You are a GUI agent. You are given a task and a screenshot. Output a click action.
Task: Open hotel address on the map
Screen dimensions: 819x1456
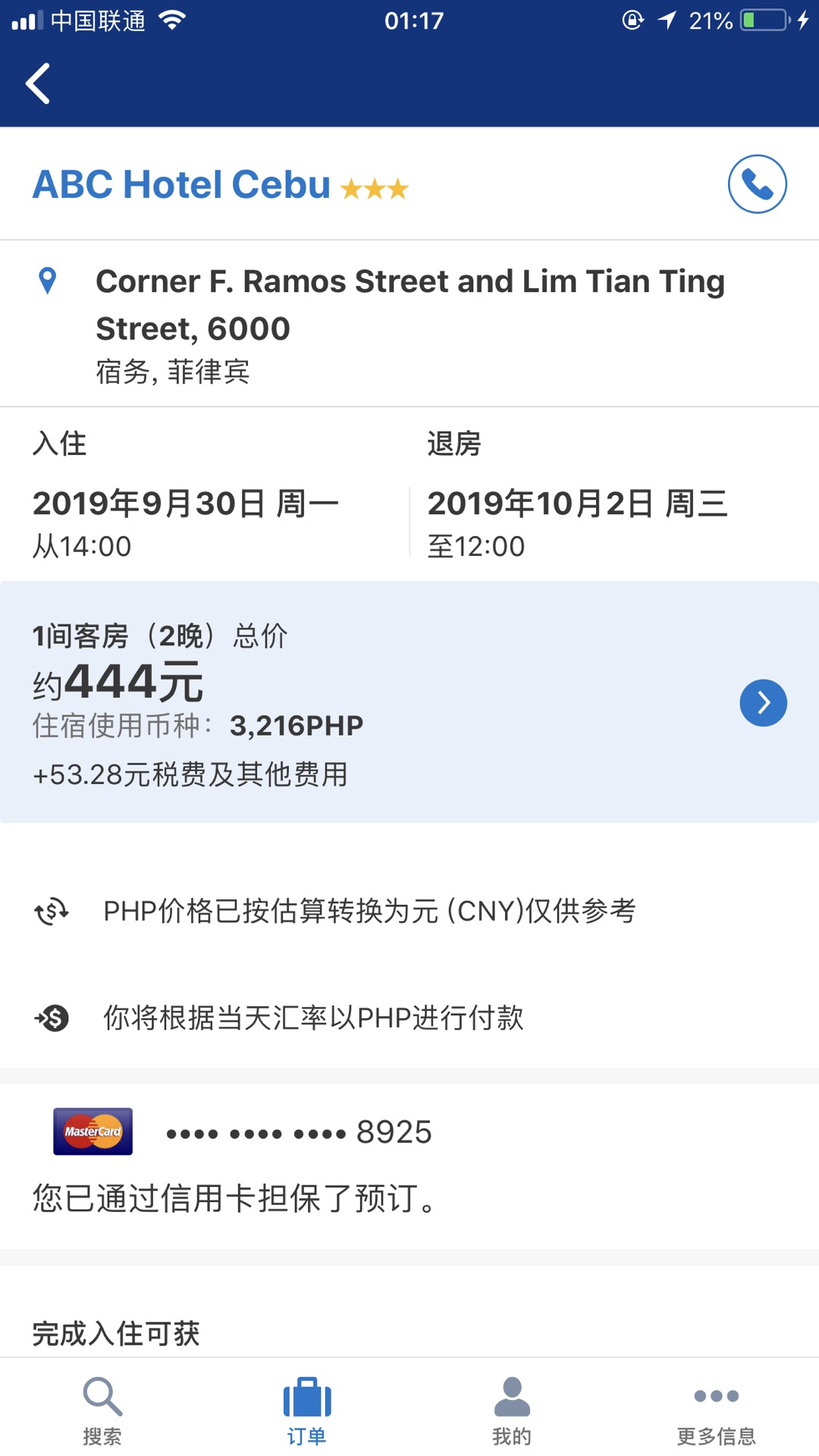click(x=409, y=324)
